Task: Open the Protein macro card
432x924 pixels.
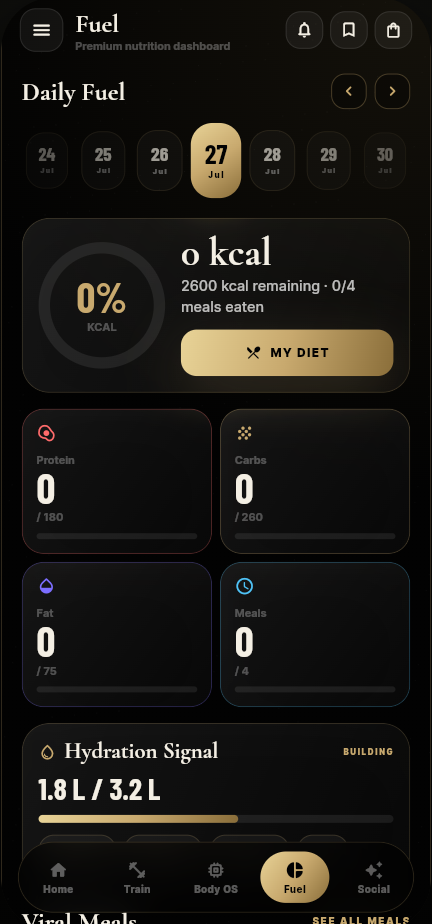Action: [117, 481]
